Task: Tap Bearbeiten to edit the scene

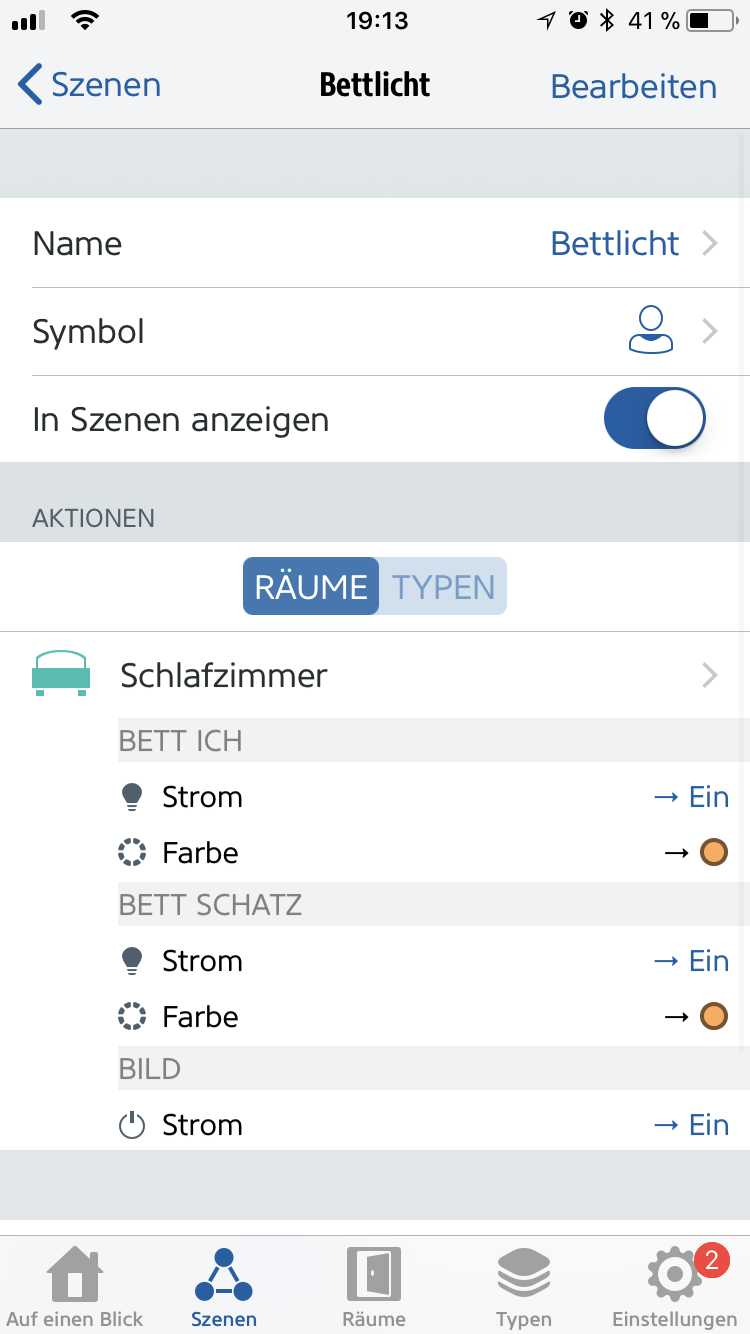Action: point(633,86)
